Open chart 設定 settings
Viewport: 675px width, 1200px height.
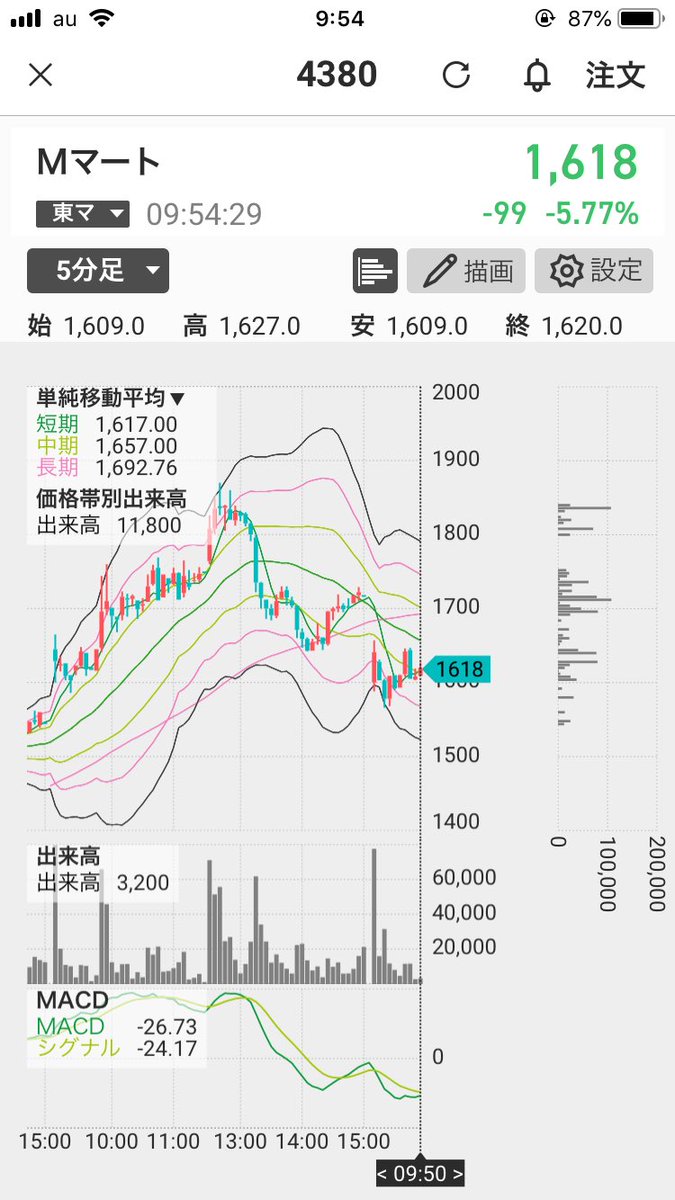coord(594,271)
